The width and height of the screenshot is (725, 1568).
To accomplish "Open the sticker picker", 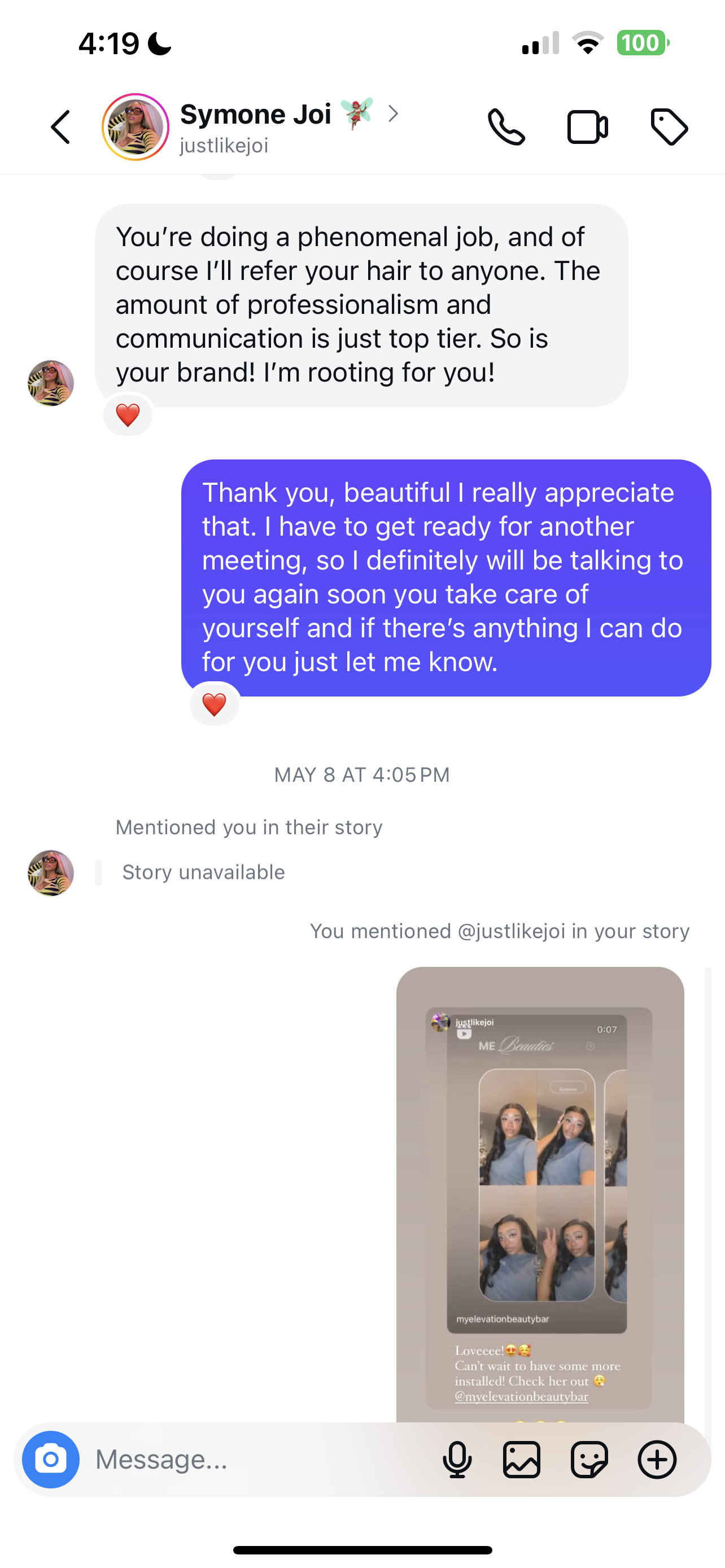I will [589, 1459].
